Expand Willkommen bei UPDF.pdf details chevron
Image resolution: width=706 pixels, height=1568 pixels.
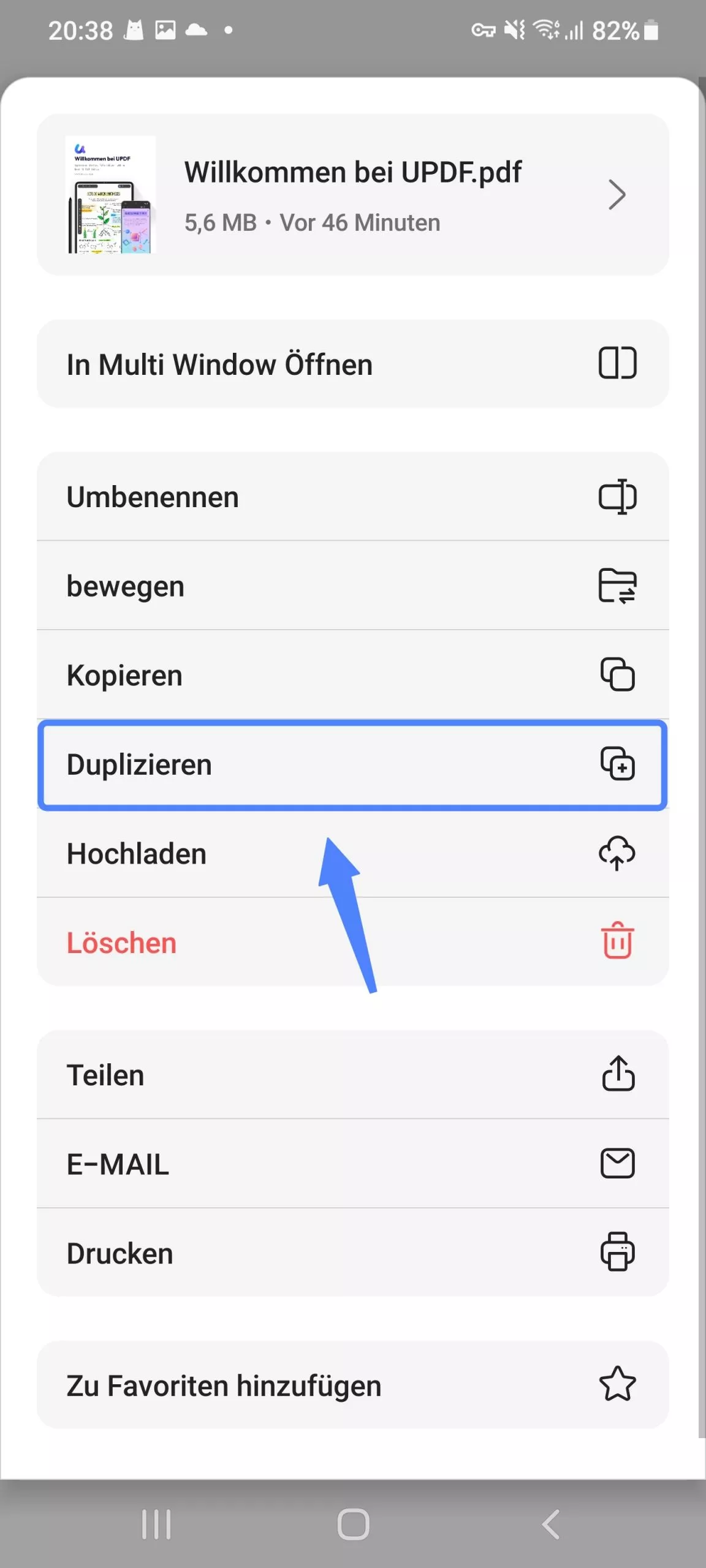pyautogui.click(x=617, y=194)
